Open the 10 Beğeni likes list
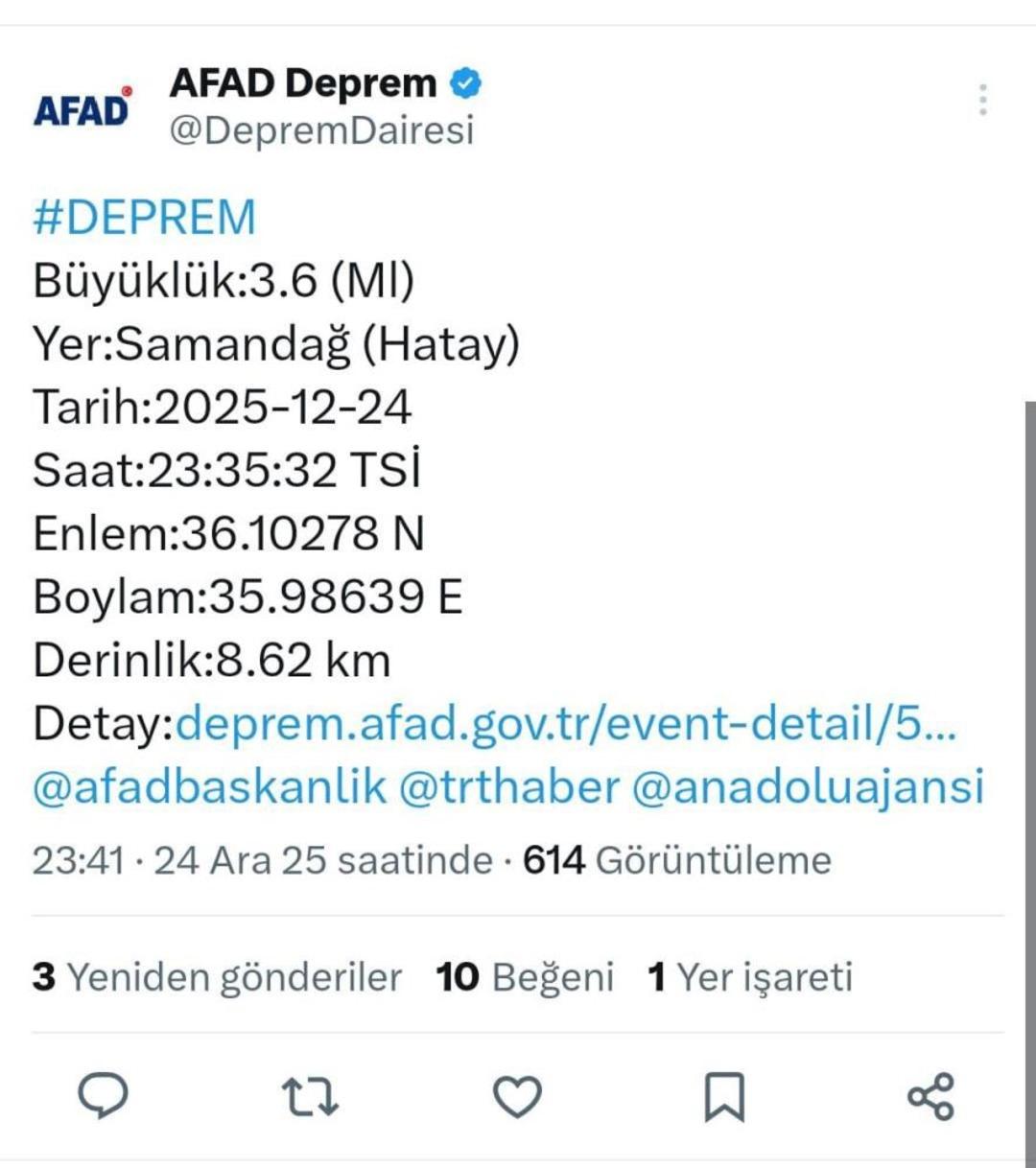Viewport: 1036px width, 1168px height. tap(525, 977)
